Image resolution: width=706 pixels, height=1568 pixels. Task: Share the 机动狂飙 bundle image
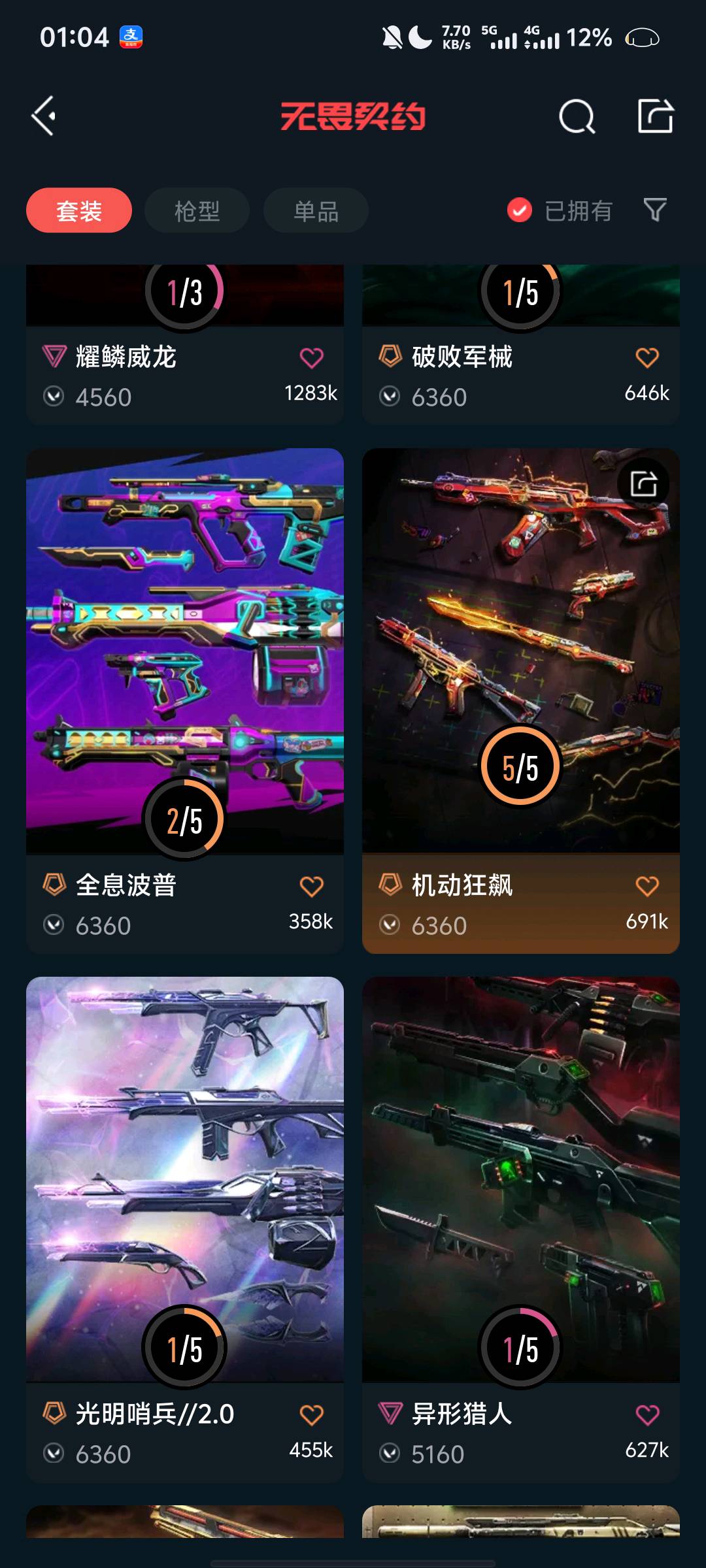point(643,484)
